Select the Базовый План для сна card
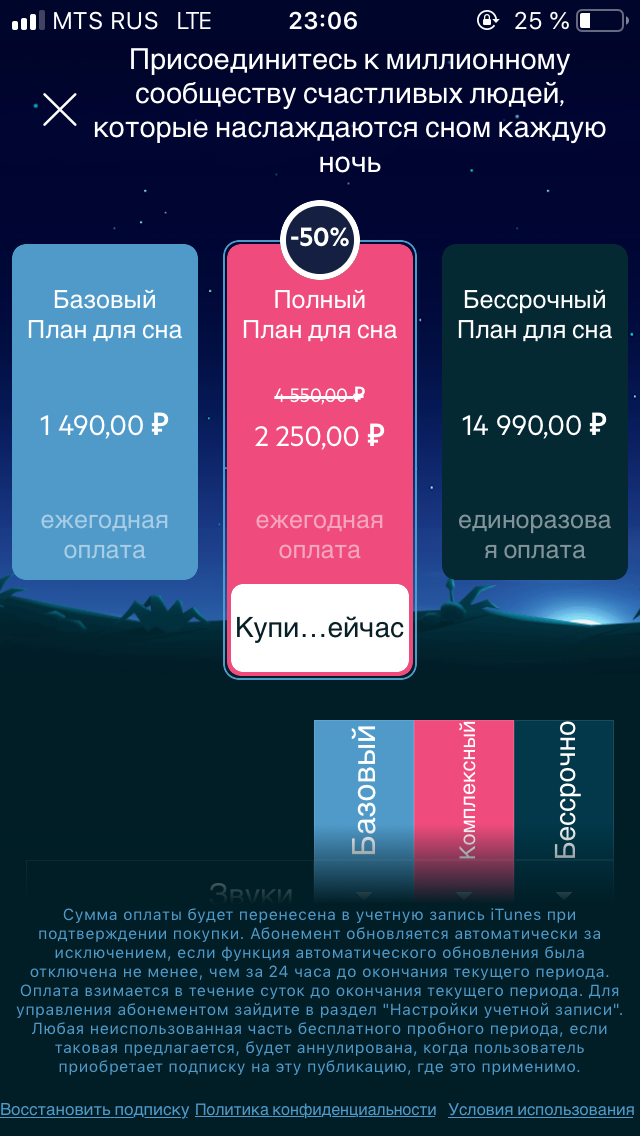Viewport: 640px width, 1136px height. (105, 411)
